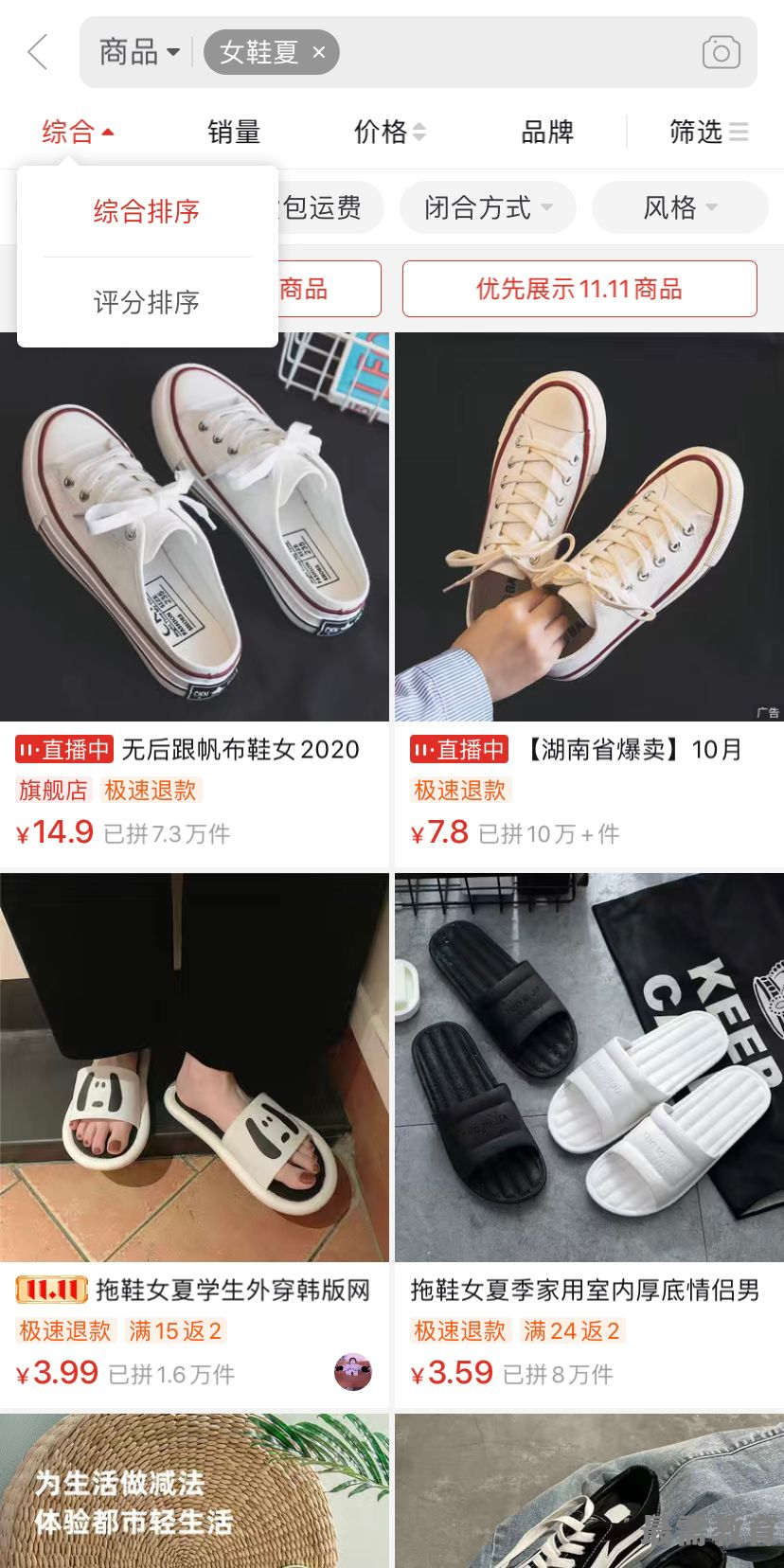Go back using the arrow icon

pos(38,52)
